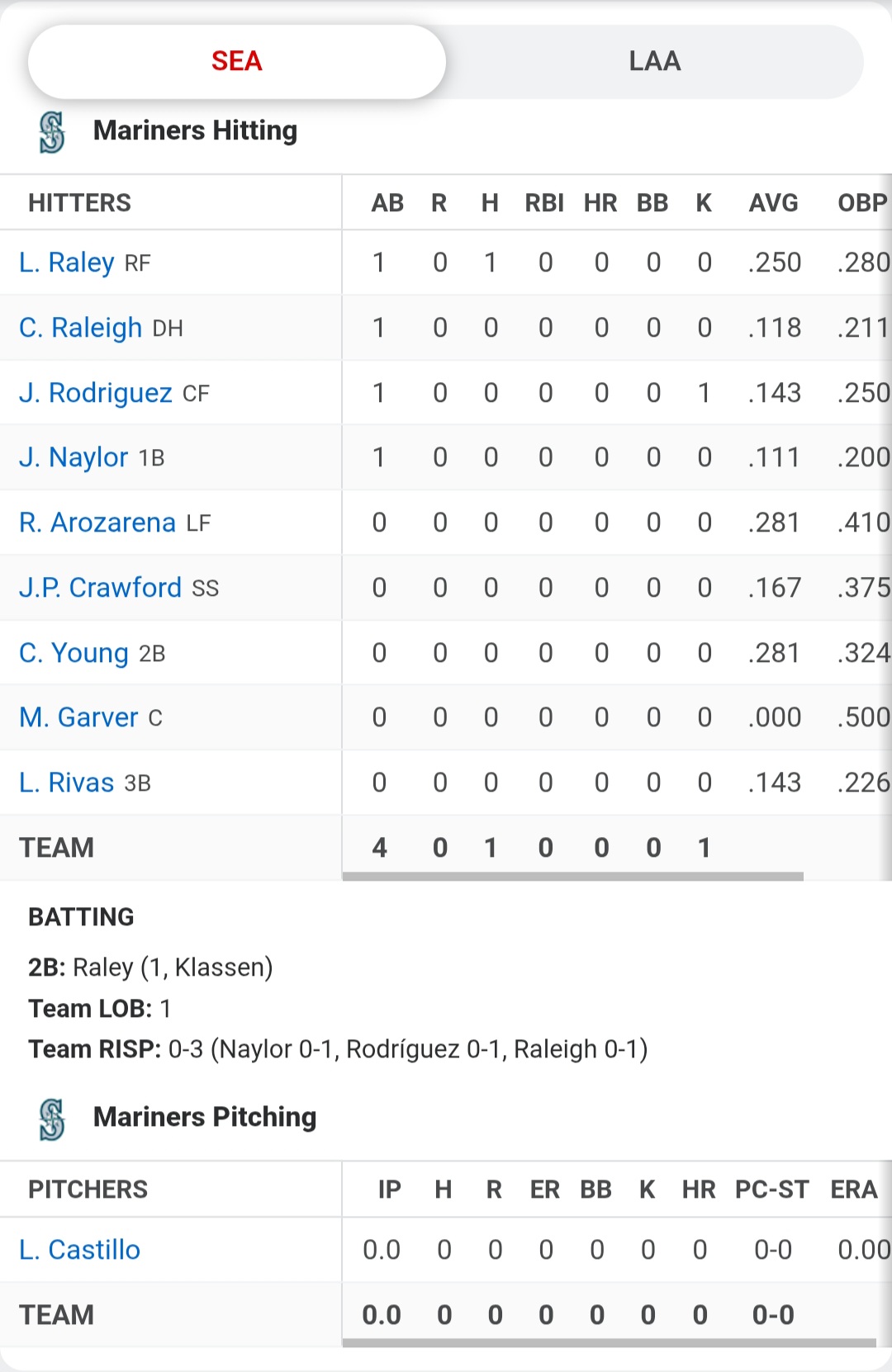Tap M. Garver's name link
This screenshot has height=1372, width=892.
click(78, 717)
